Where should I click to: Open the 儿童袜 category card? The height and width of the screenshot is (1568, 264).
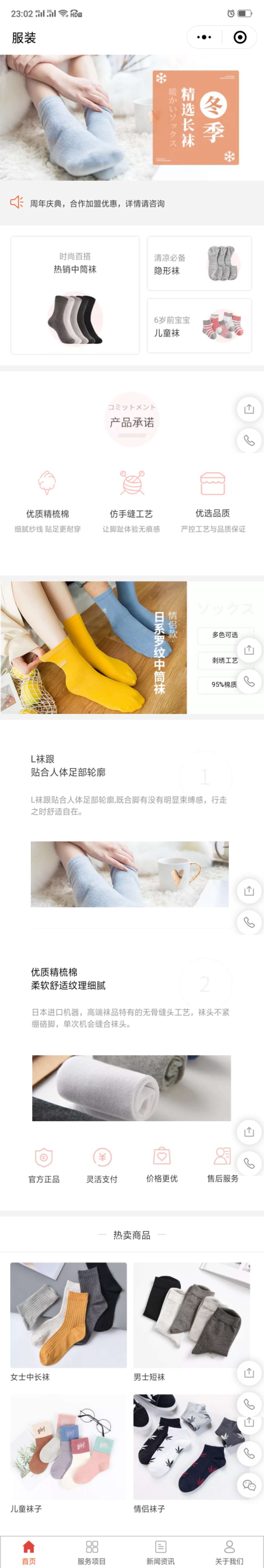[199, 326]
